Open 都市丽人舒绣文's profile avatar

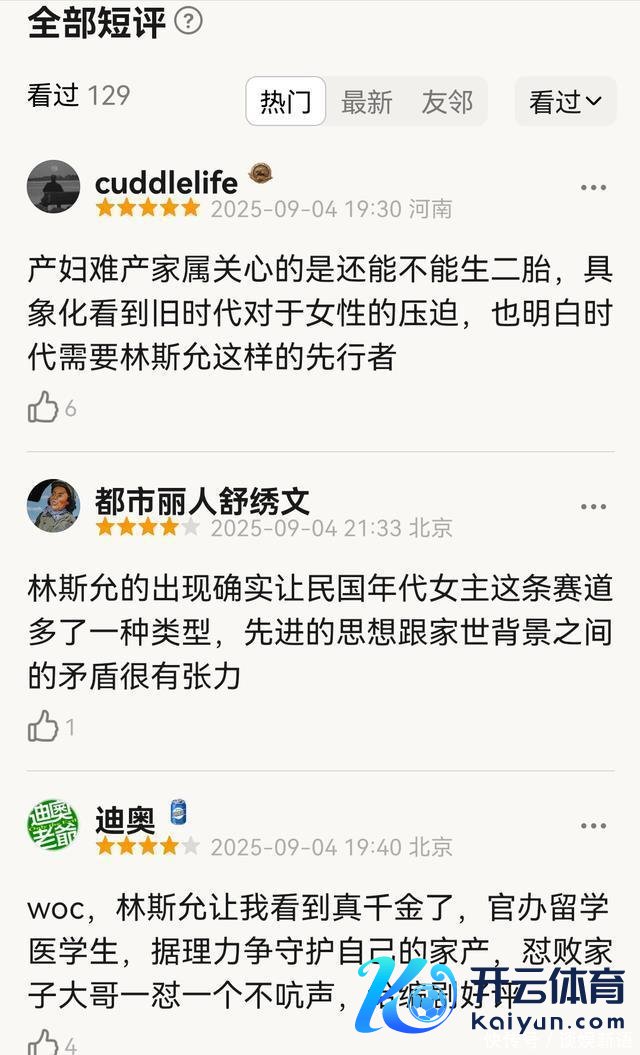(x=53, y=505)
